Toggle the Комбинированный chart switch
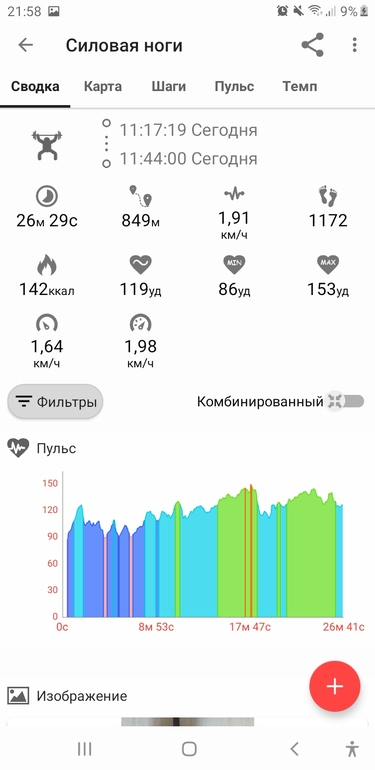 (x=347, y=402)
